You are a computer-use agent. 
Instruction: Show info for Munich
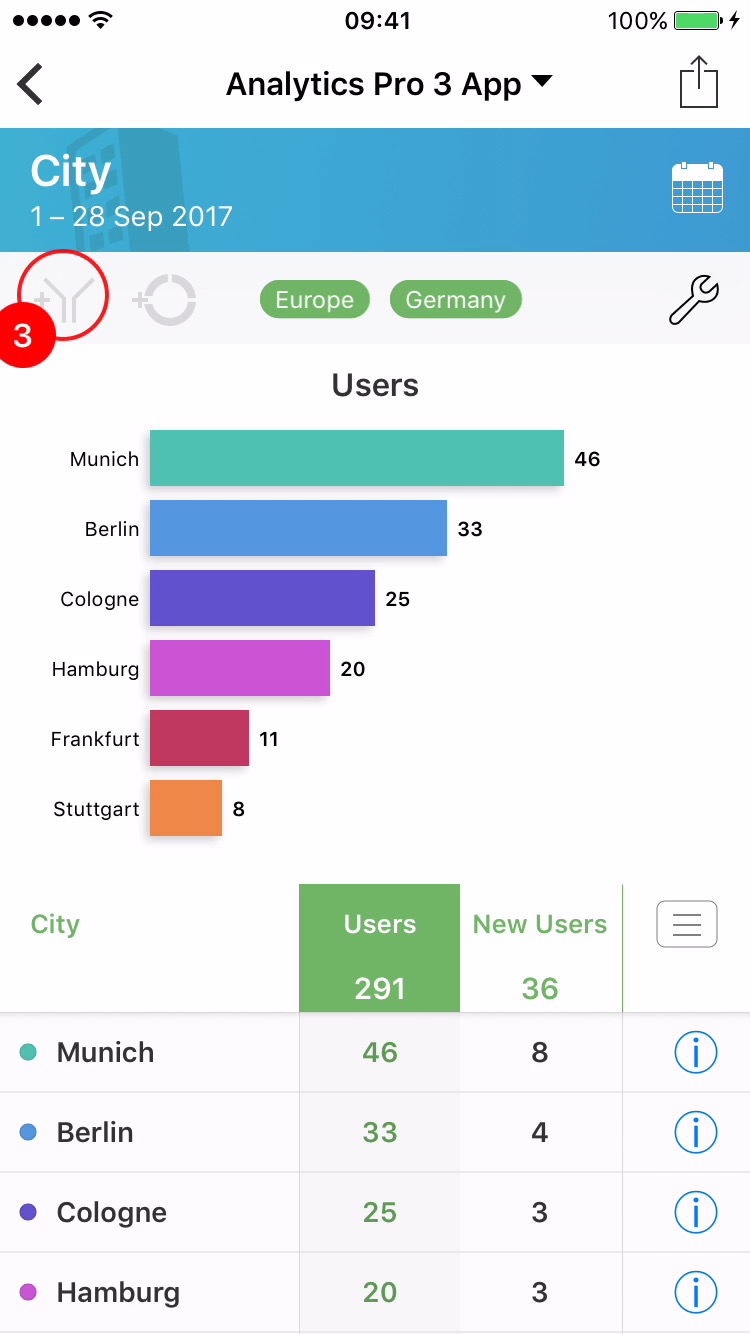[x=696, y=1052]
